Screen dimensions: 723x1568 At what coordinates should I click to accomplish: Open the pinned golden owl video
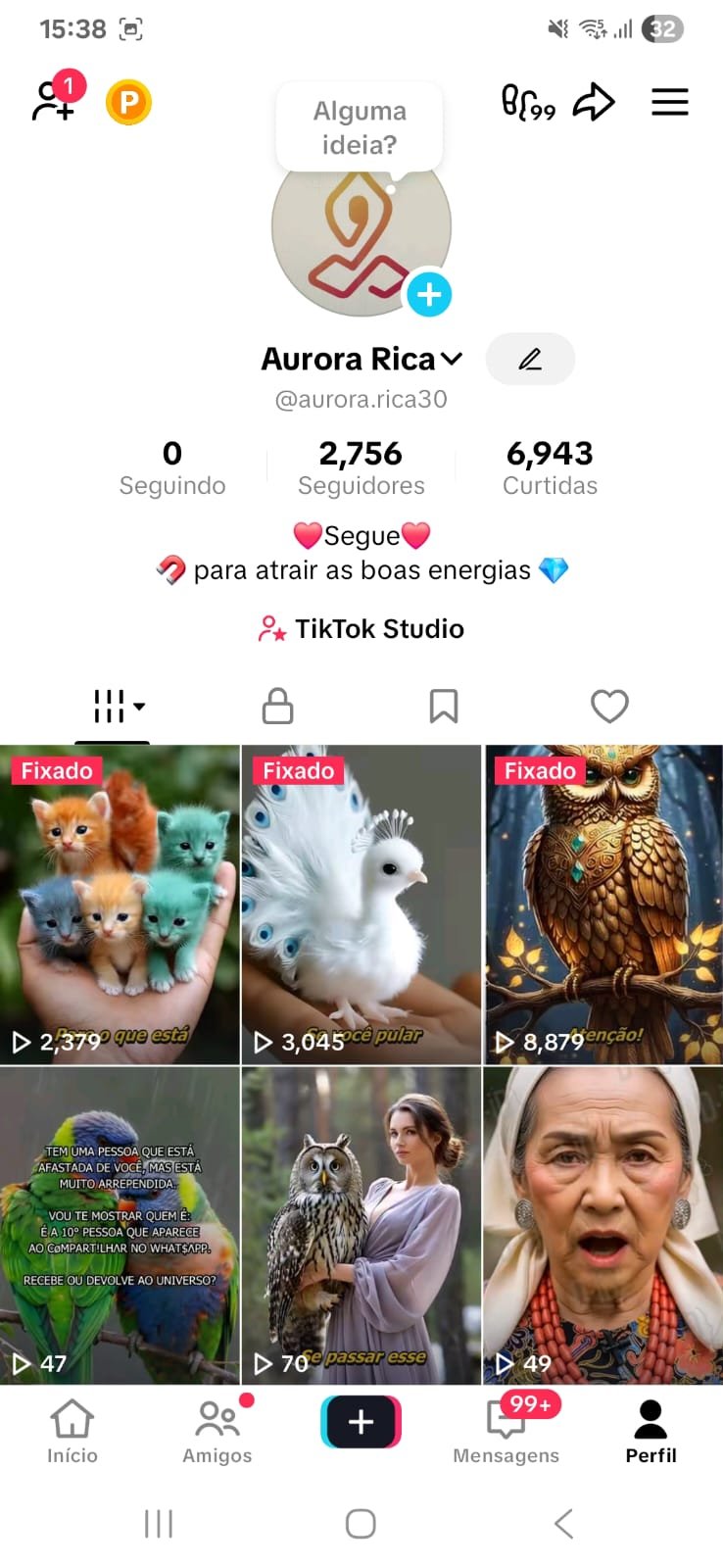point(603,904)
